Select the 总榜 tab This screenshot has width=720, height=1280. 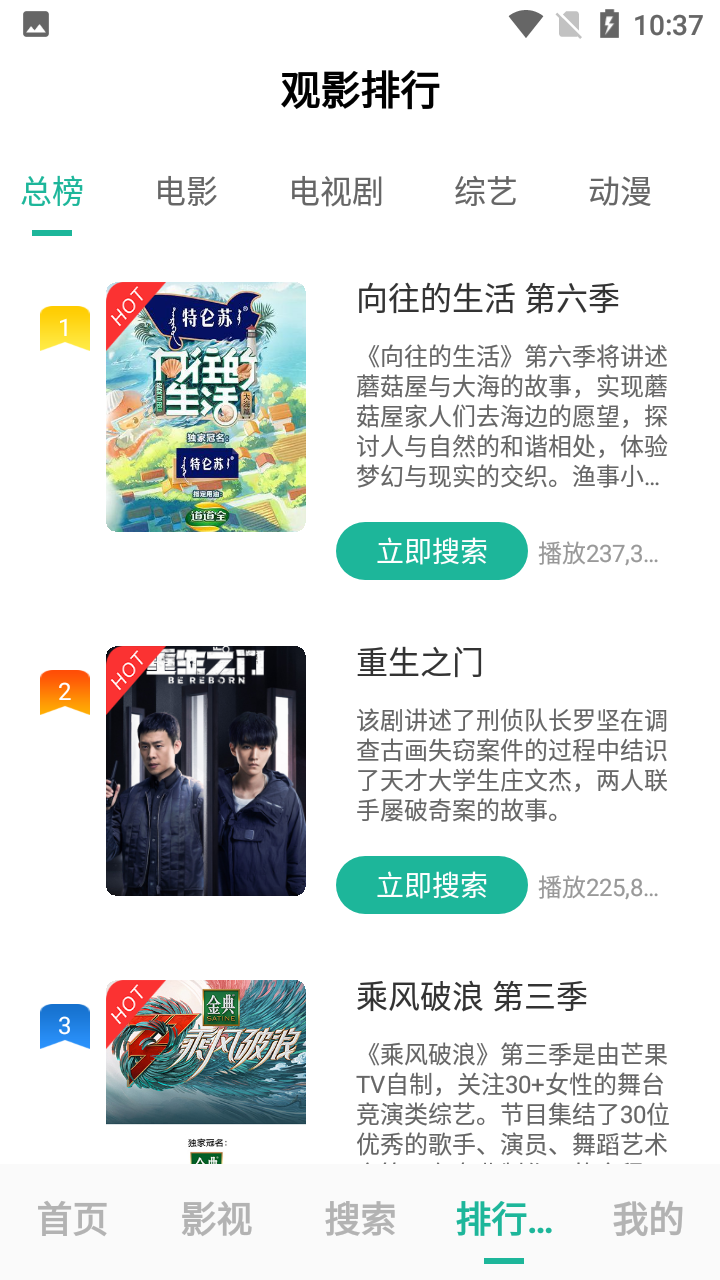point(52,191)
